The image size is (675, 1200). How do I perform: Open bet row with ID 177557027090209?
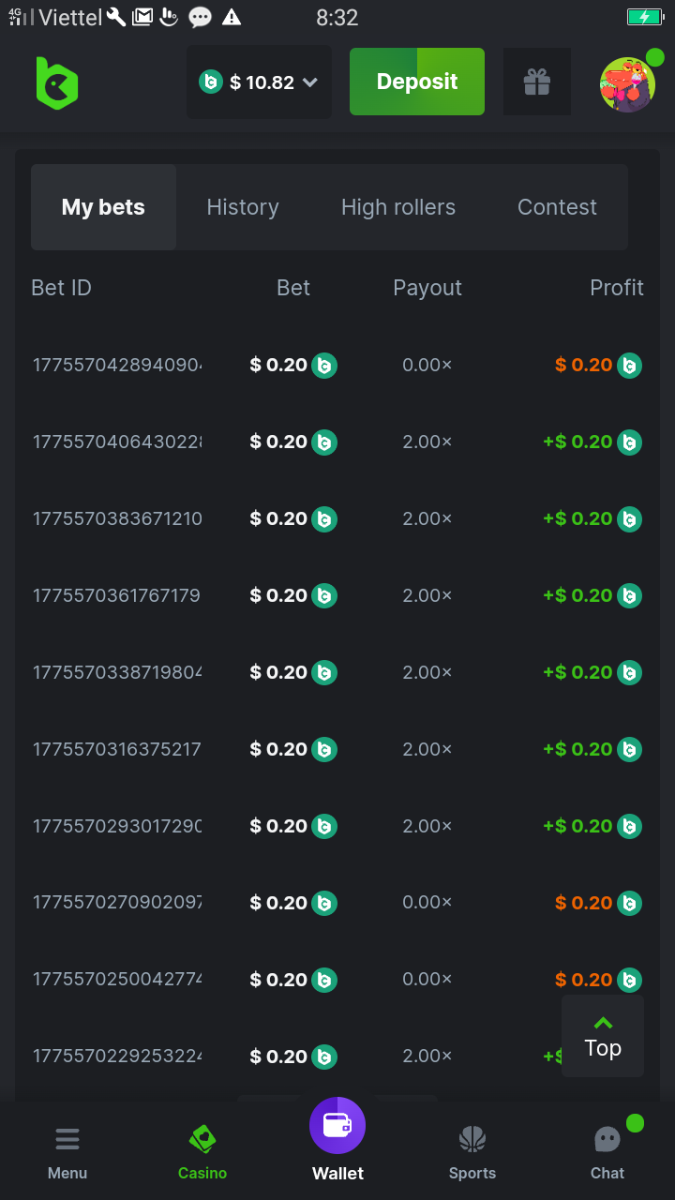point(117,903)
